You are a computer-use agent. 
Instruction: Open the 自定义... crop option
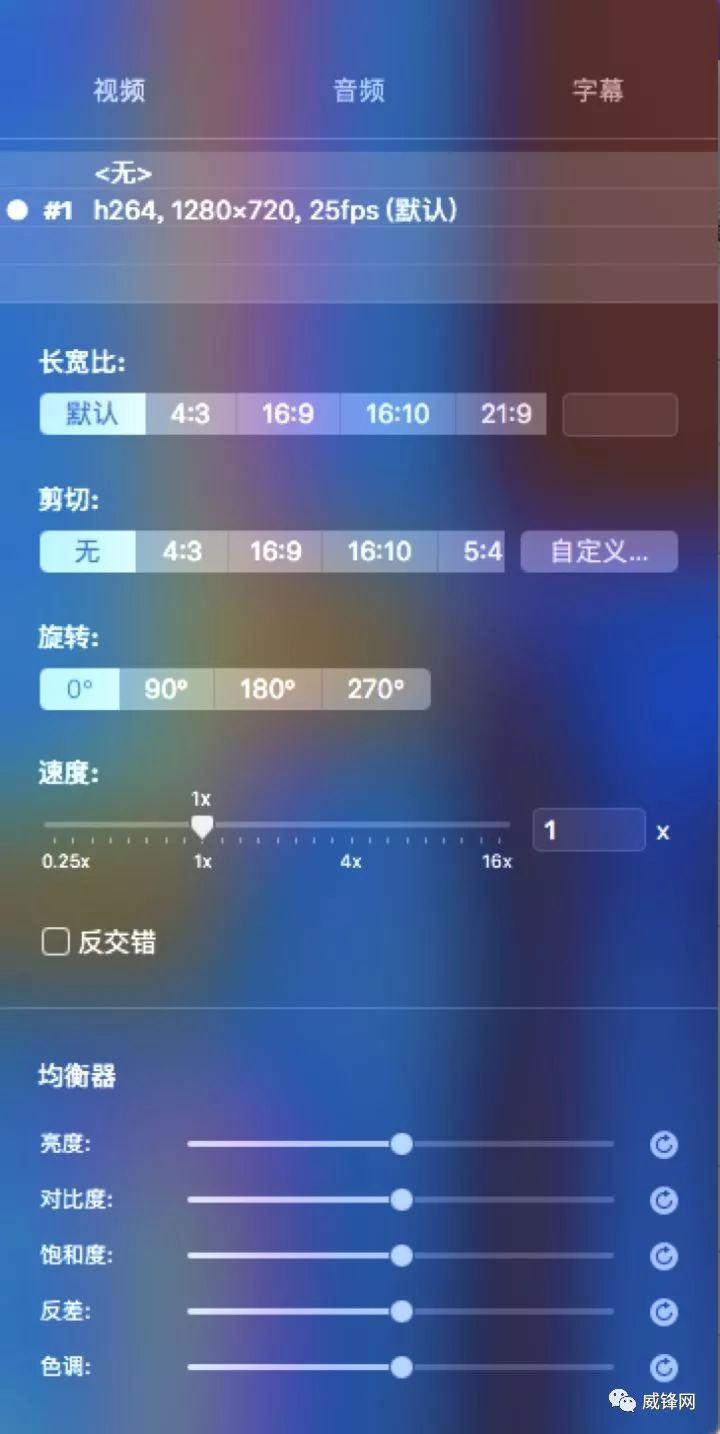tap(599, 552)
